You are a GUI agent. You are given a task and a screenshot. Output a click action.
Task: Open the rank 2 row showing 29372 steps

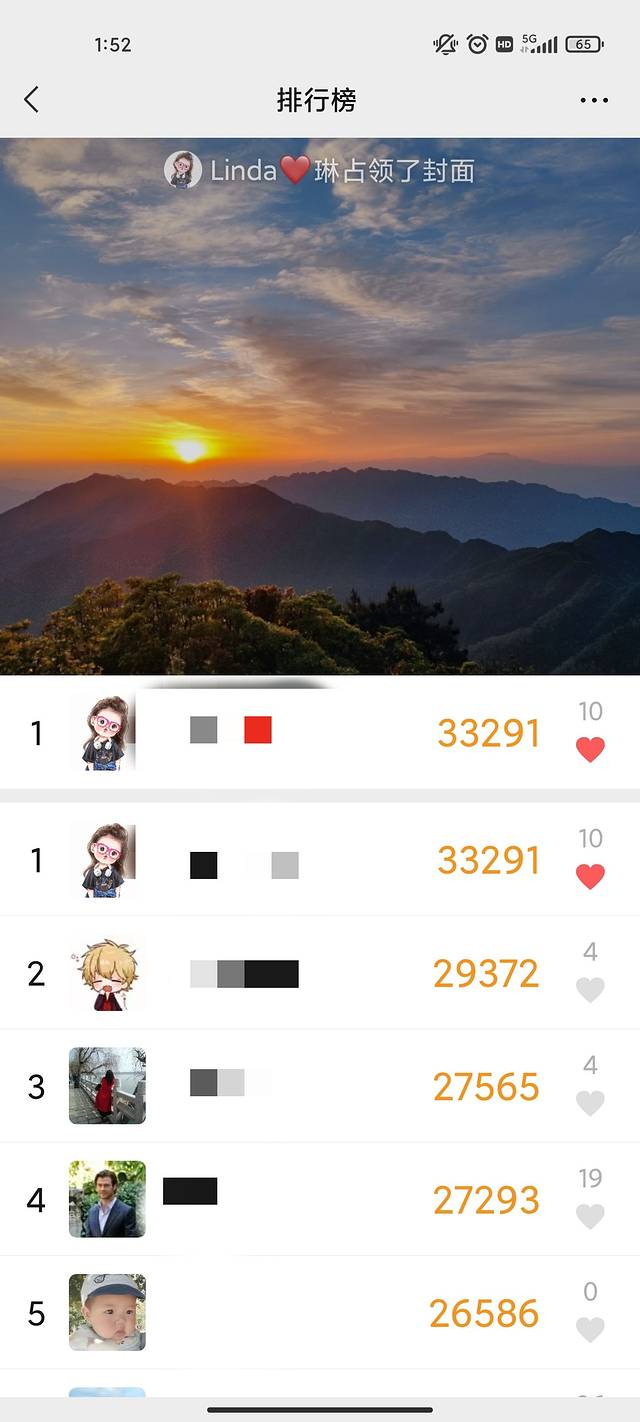coord(320,973)
